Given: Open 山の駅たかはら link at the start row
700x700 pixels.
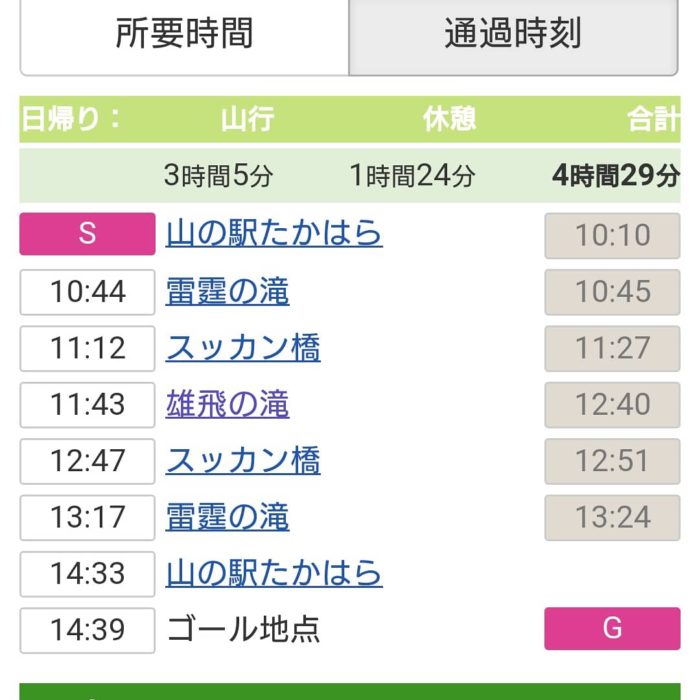Looking at the screenshot, I should pos(274,234).
